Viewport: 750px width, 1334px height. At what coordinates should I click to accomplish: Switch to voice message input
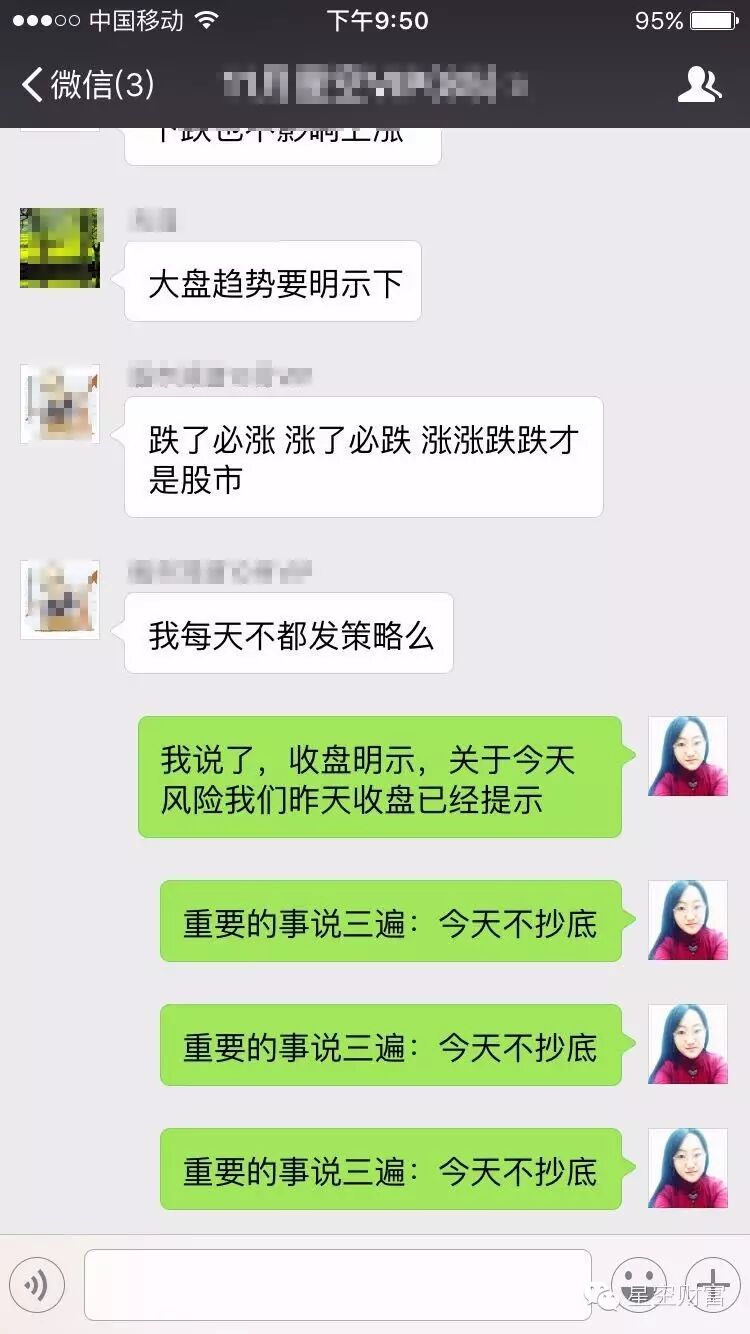pyautogui.click(x=37, y=1284)
